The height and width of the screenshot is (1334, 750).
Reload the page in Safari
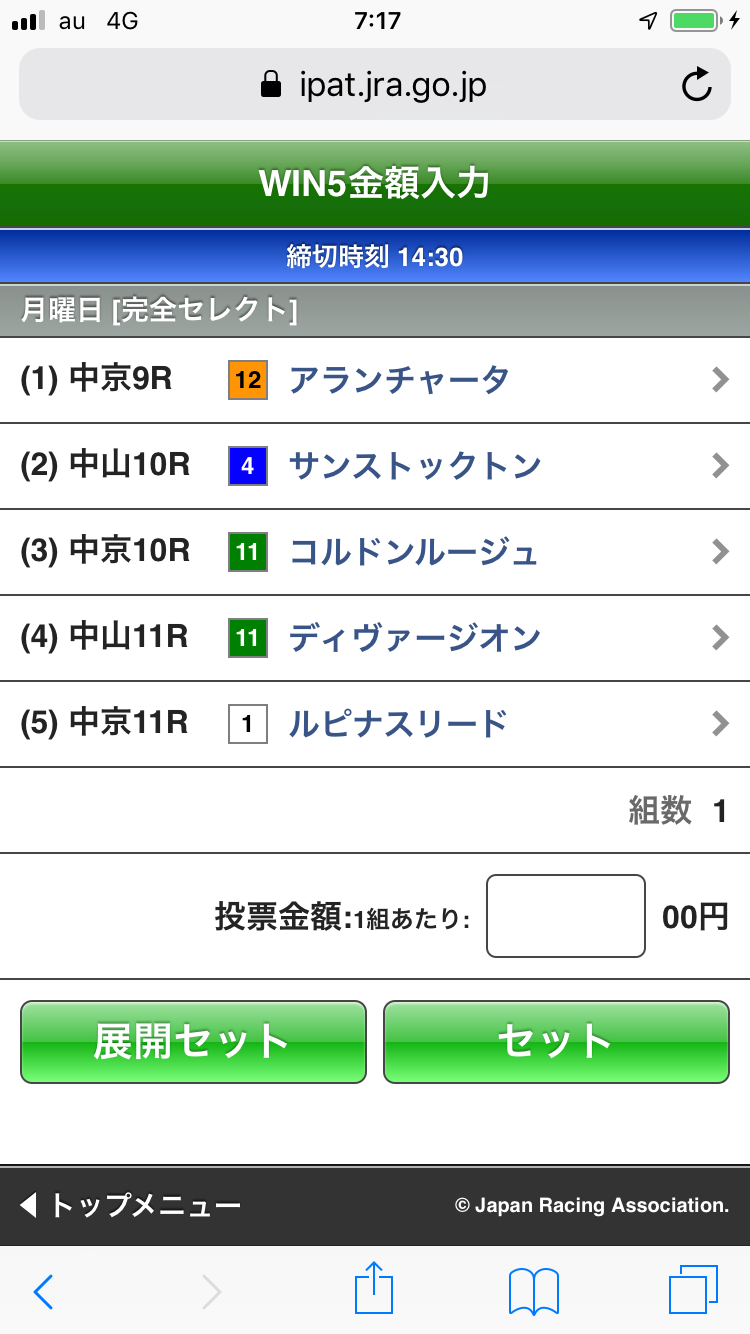point(696,86)
